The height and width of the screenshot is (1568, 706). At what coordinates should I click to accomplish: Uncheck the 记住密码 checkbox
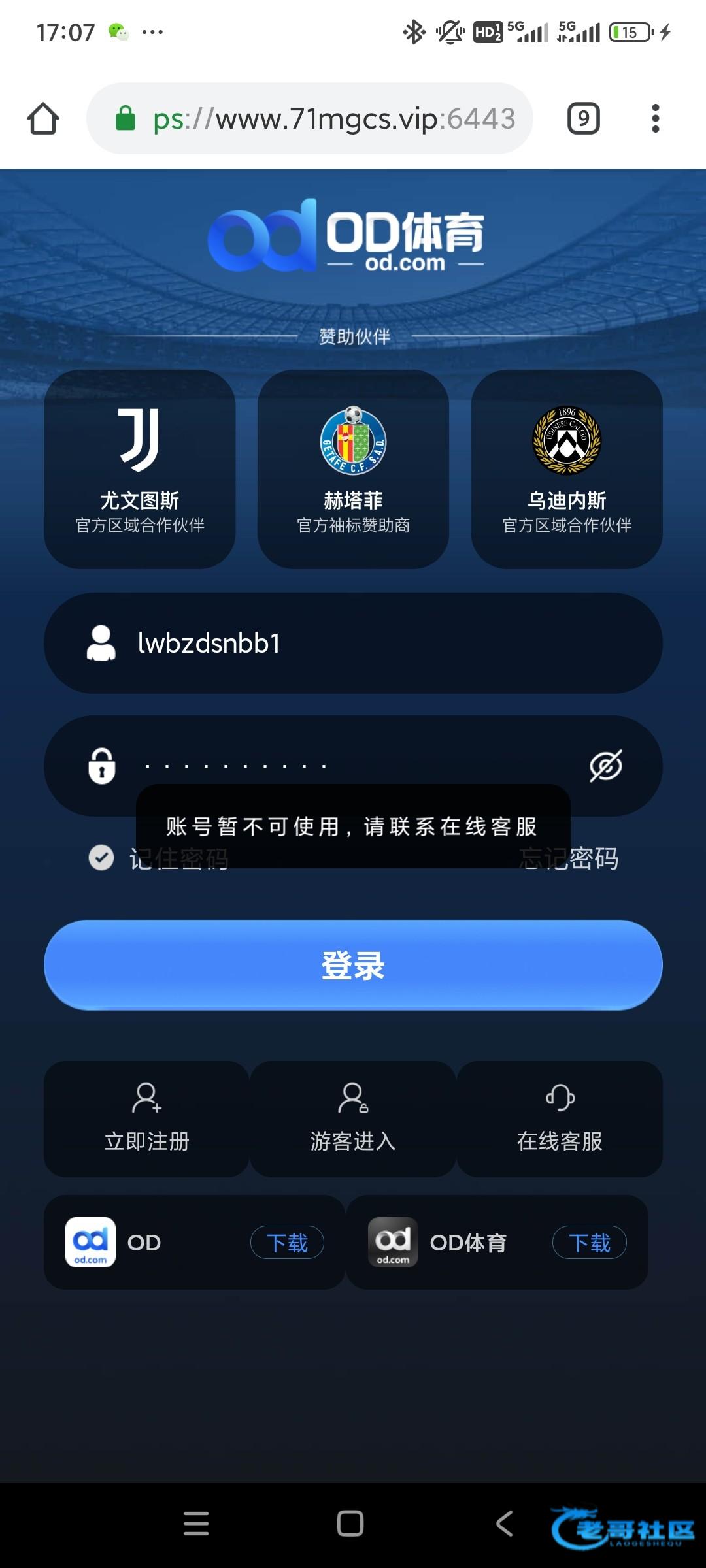point(101,858)
